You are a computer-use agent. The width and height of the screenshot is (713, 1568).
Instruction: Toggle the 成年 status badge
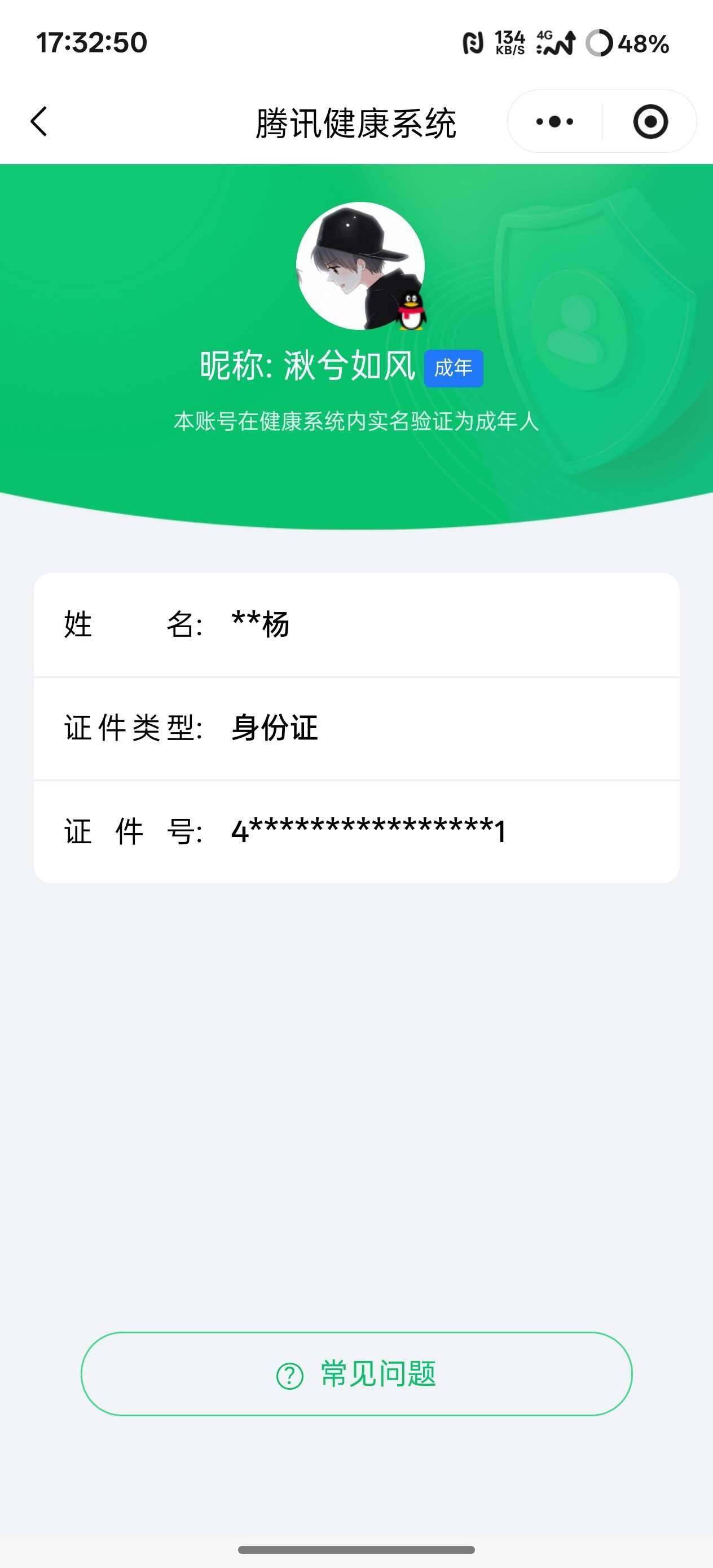453,367
